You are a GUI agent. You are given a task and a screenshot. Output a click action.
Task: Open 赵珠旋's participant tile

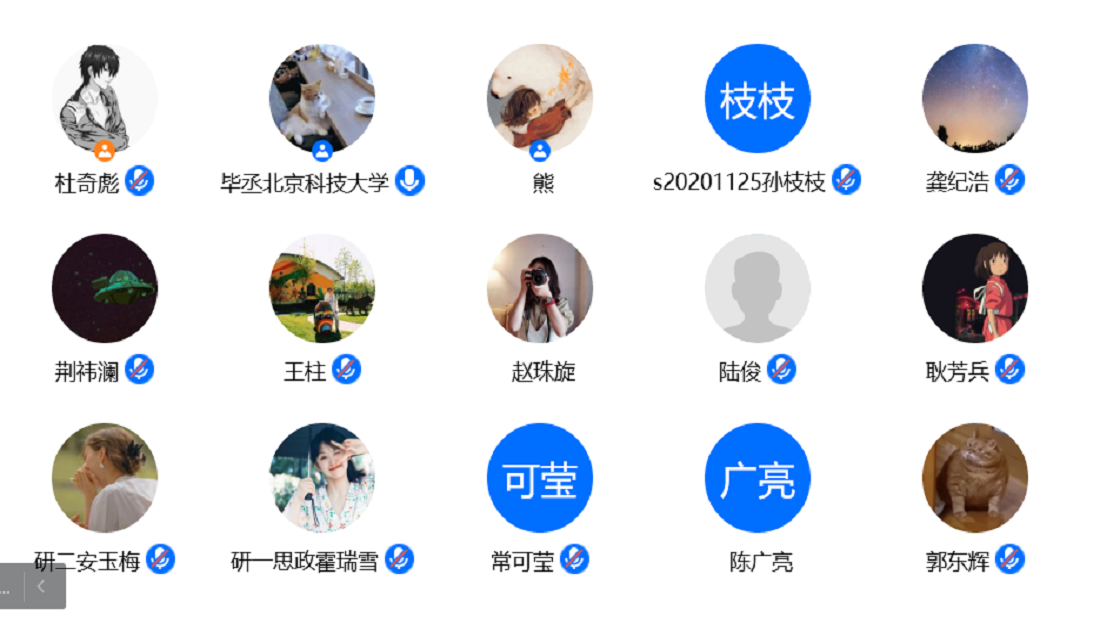(539, 288)
